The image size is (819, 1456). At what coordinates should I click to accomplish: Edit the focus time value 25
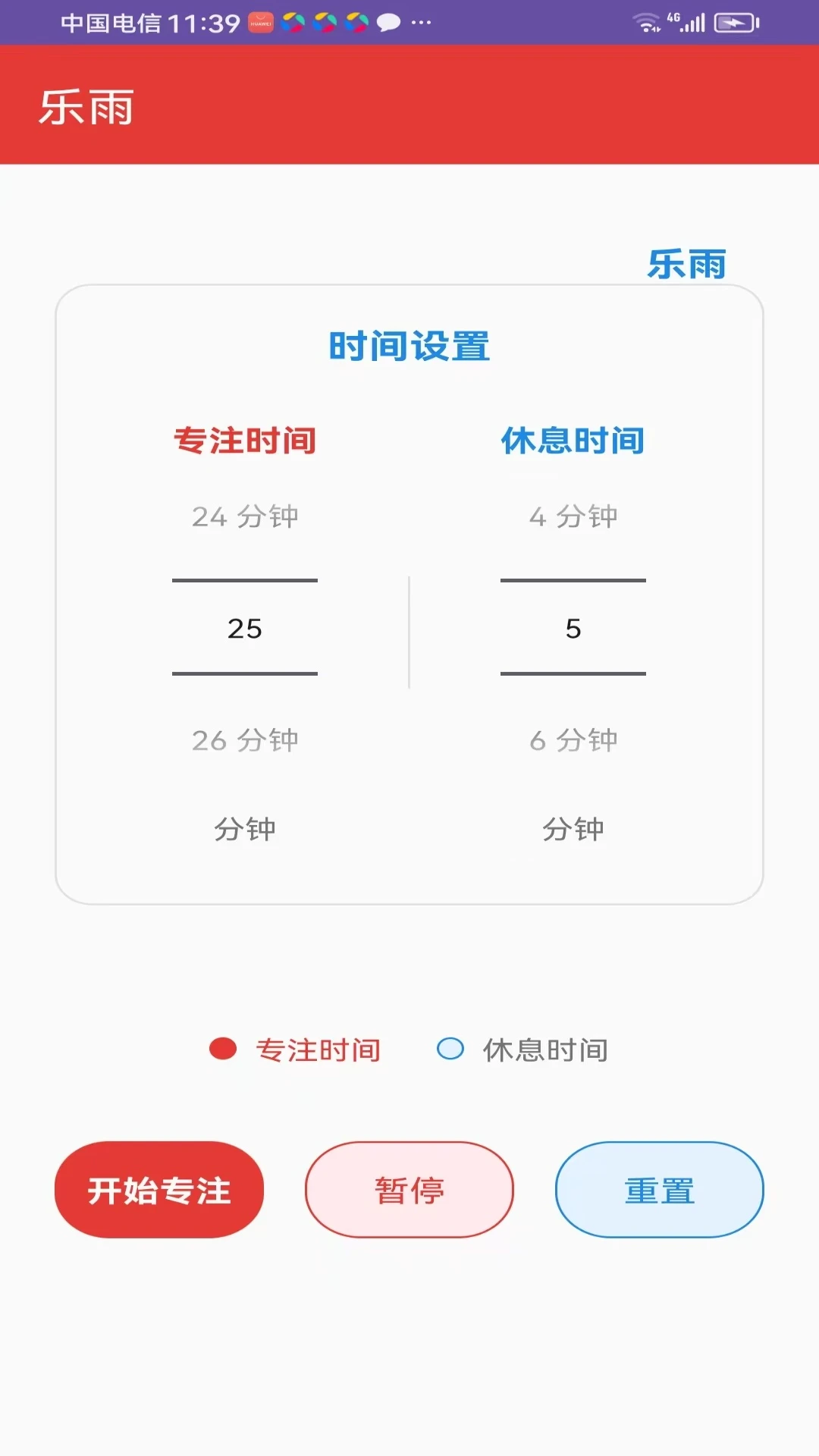[244, 628]
